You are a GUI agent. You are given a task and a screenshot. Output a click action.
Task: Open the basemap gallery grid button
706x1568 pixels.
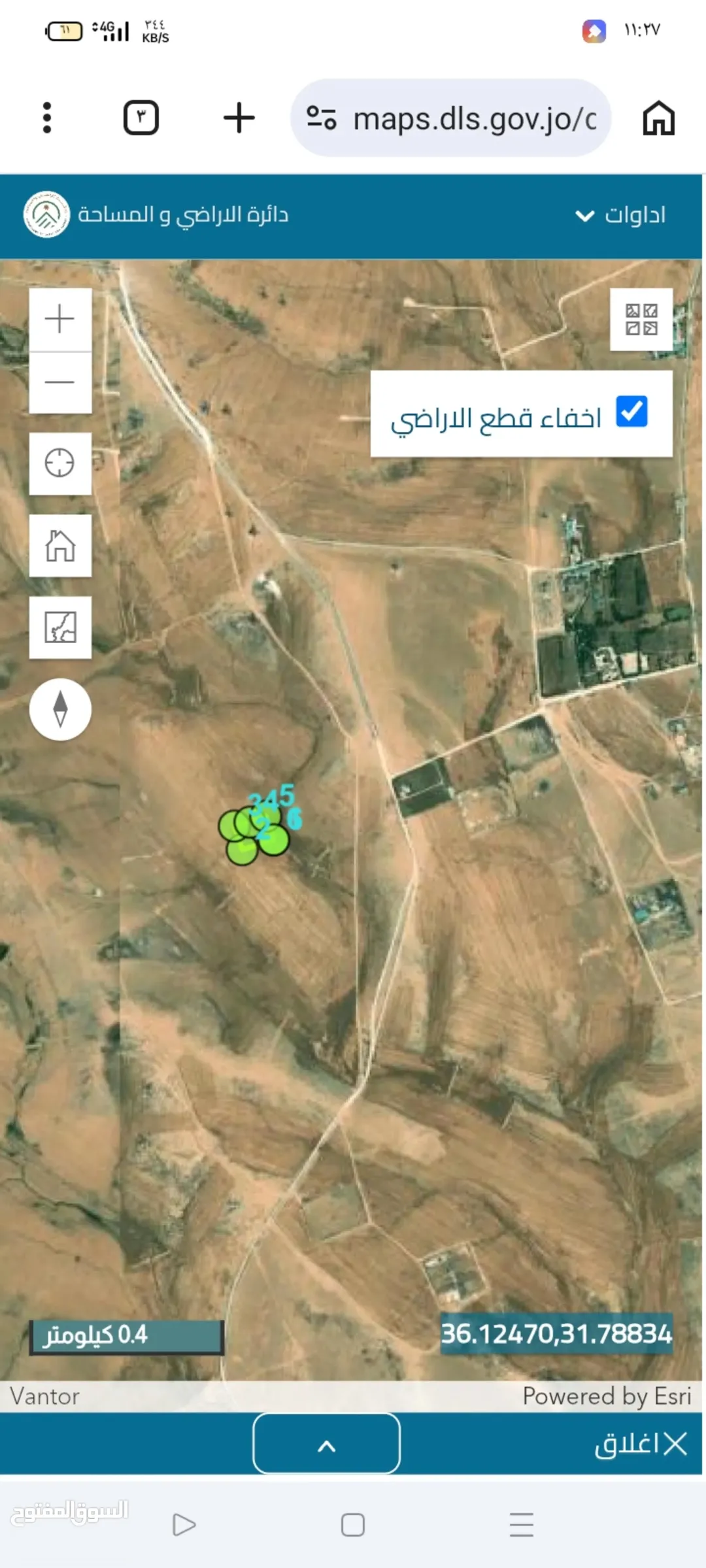[x=641, y=320]
